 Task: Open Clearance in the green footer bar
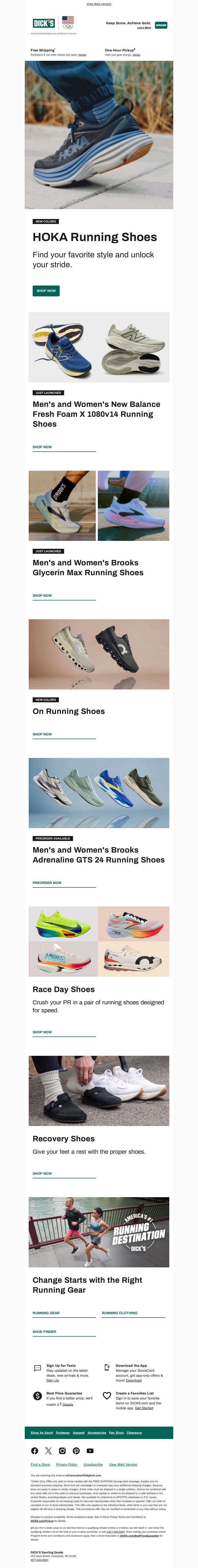point(134,1433)
